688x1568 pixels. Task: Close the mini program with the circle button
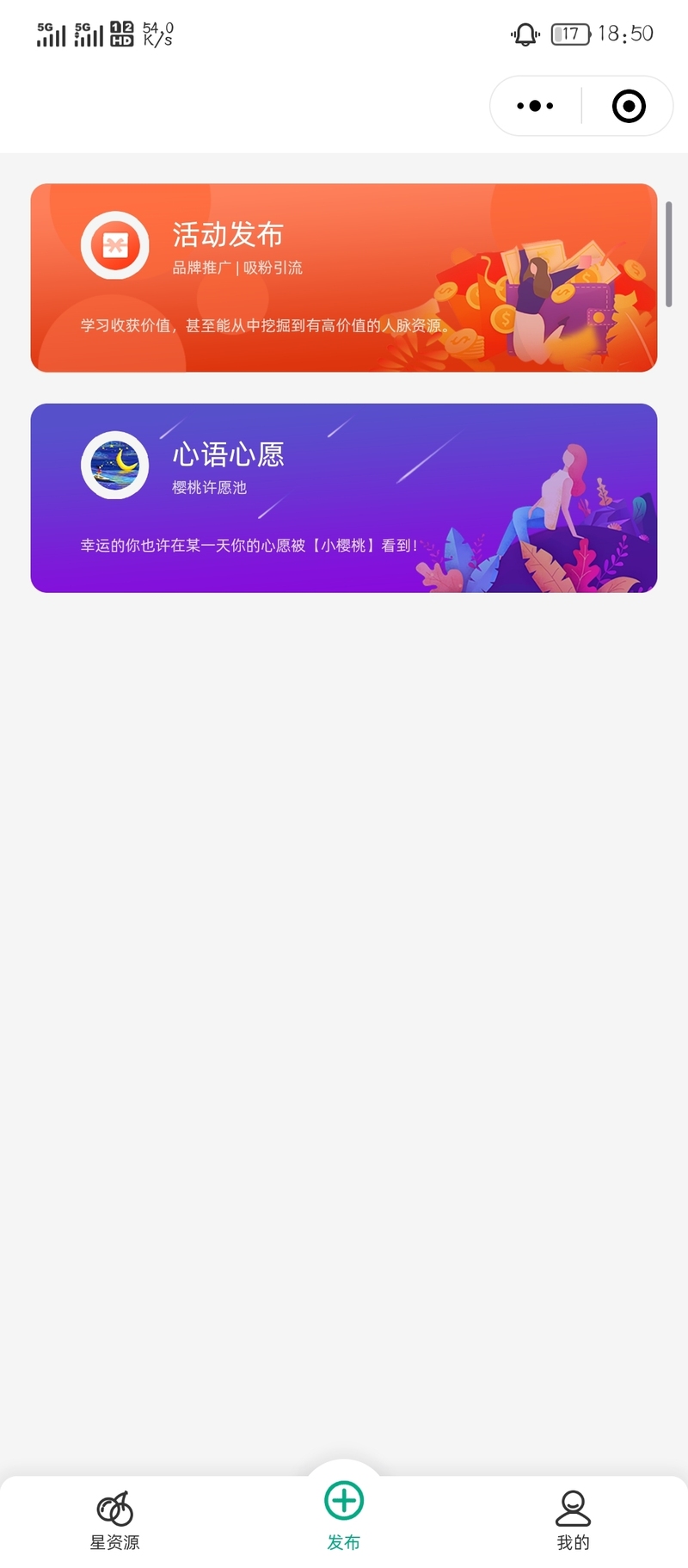pos(629,106)
